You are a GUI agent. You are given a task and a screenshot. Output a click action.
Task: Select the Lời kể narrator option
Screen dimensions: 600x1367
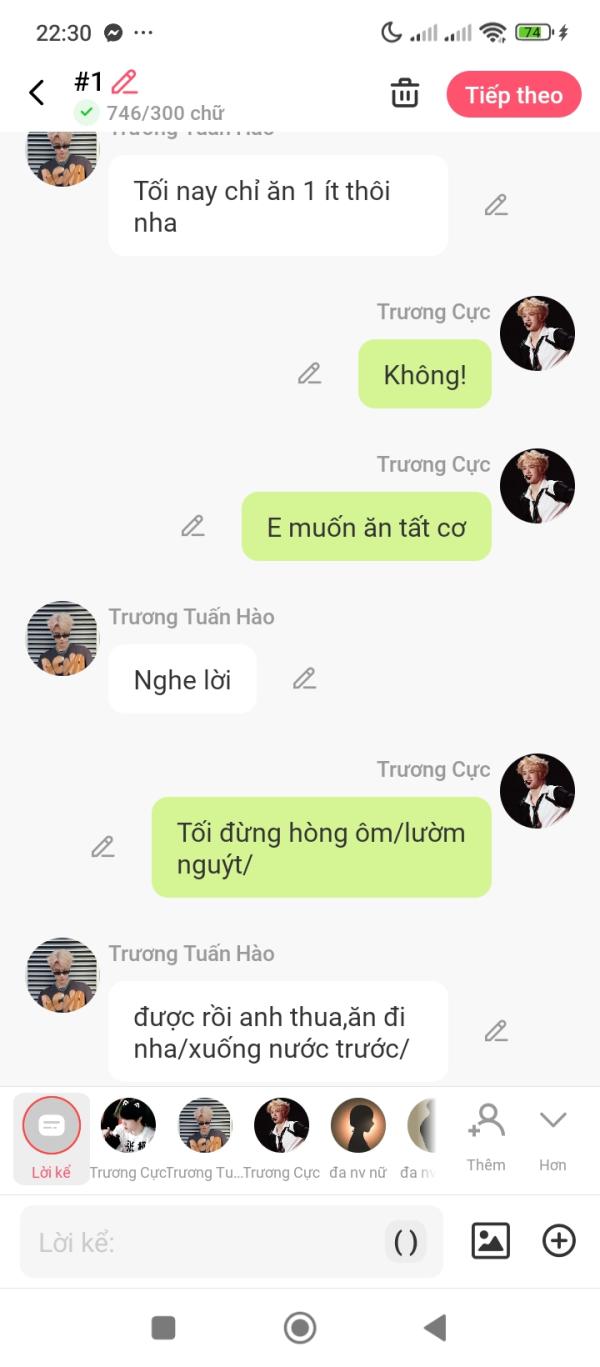pyautogui.click(x=51, y=1136)
